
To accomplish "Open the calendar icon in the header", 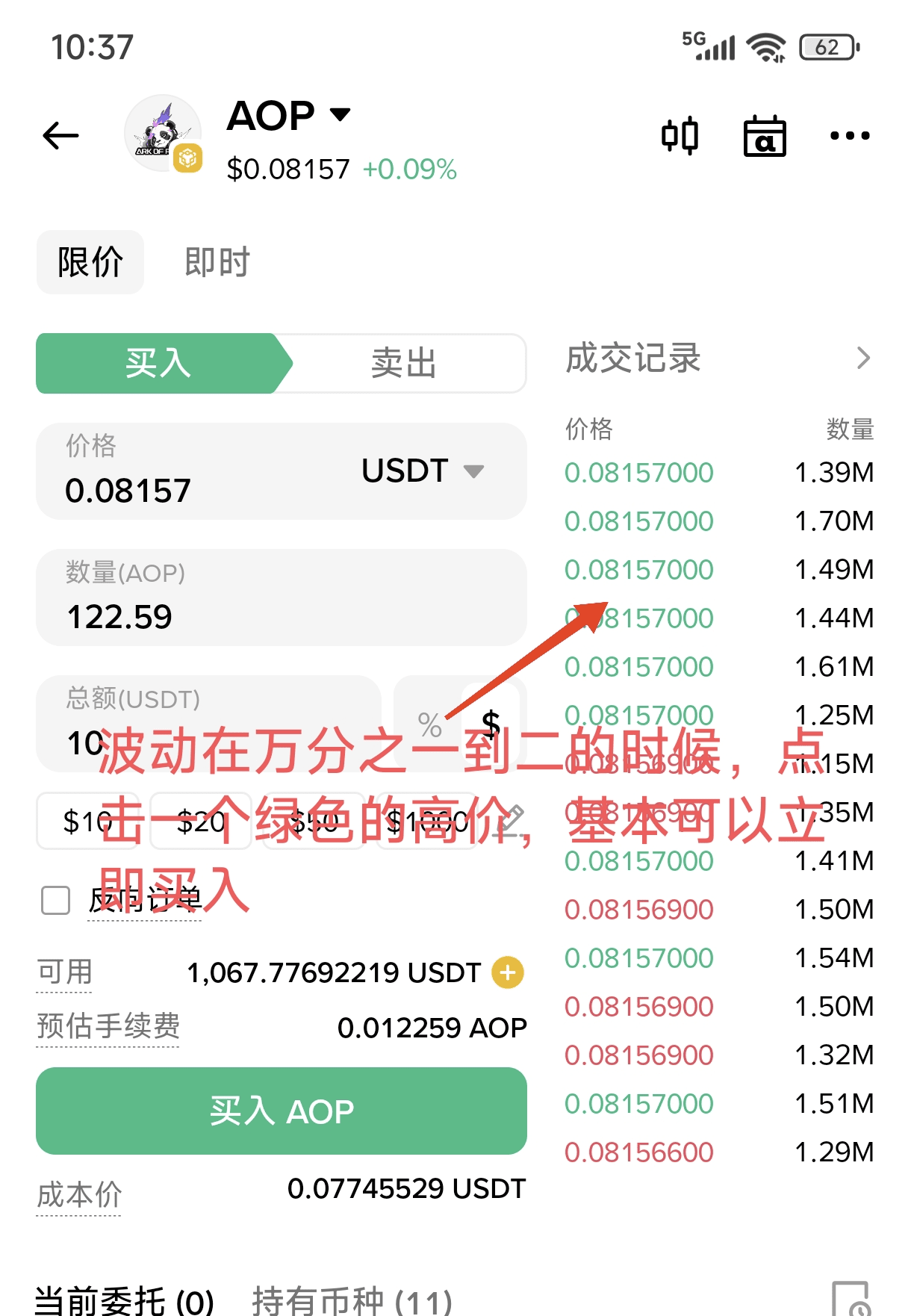I will coord(765,136).
